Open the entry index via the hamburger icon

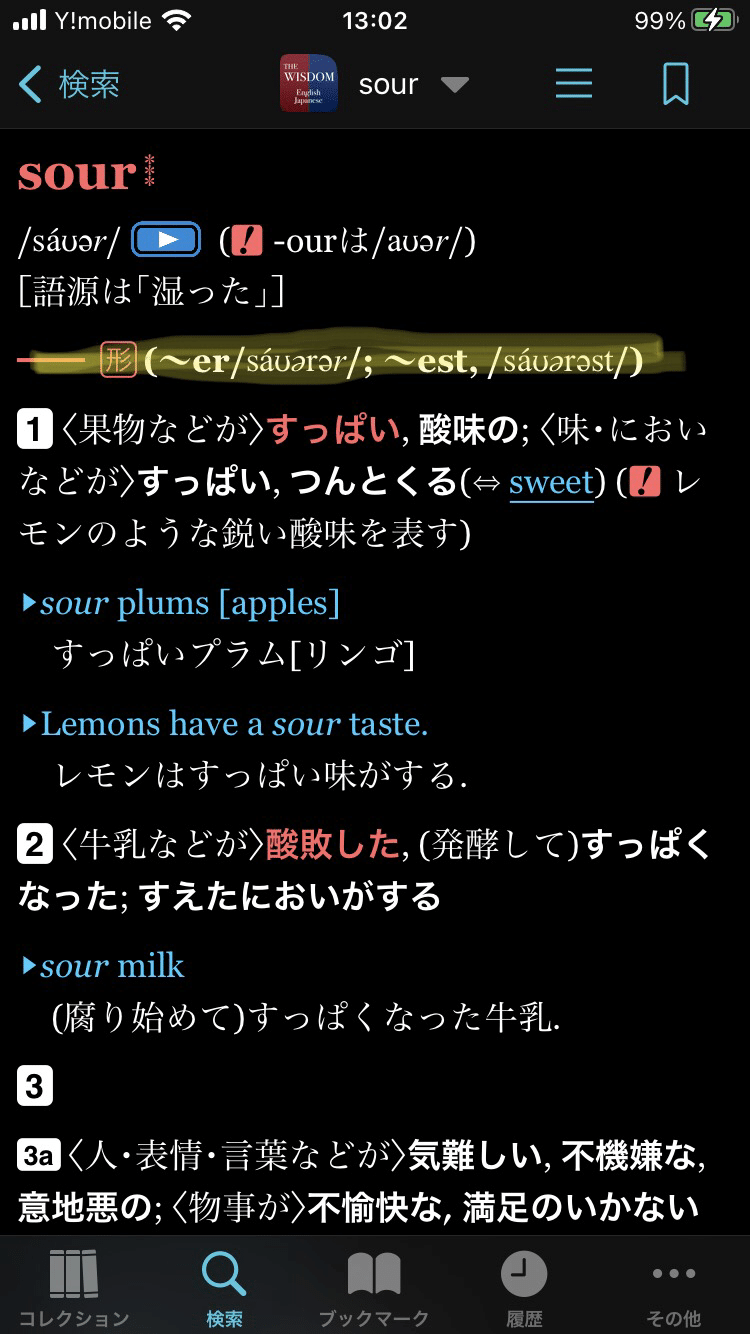click(x=574, y=84)
